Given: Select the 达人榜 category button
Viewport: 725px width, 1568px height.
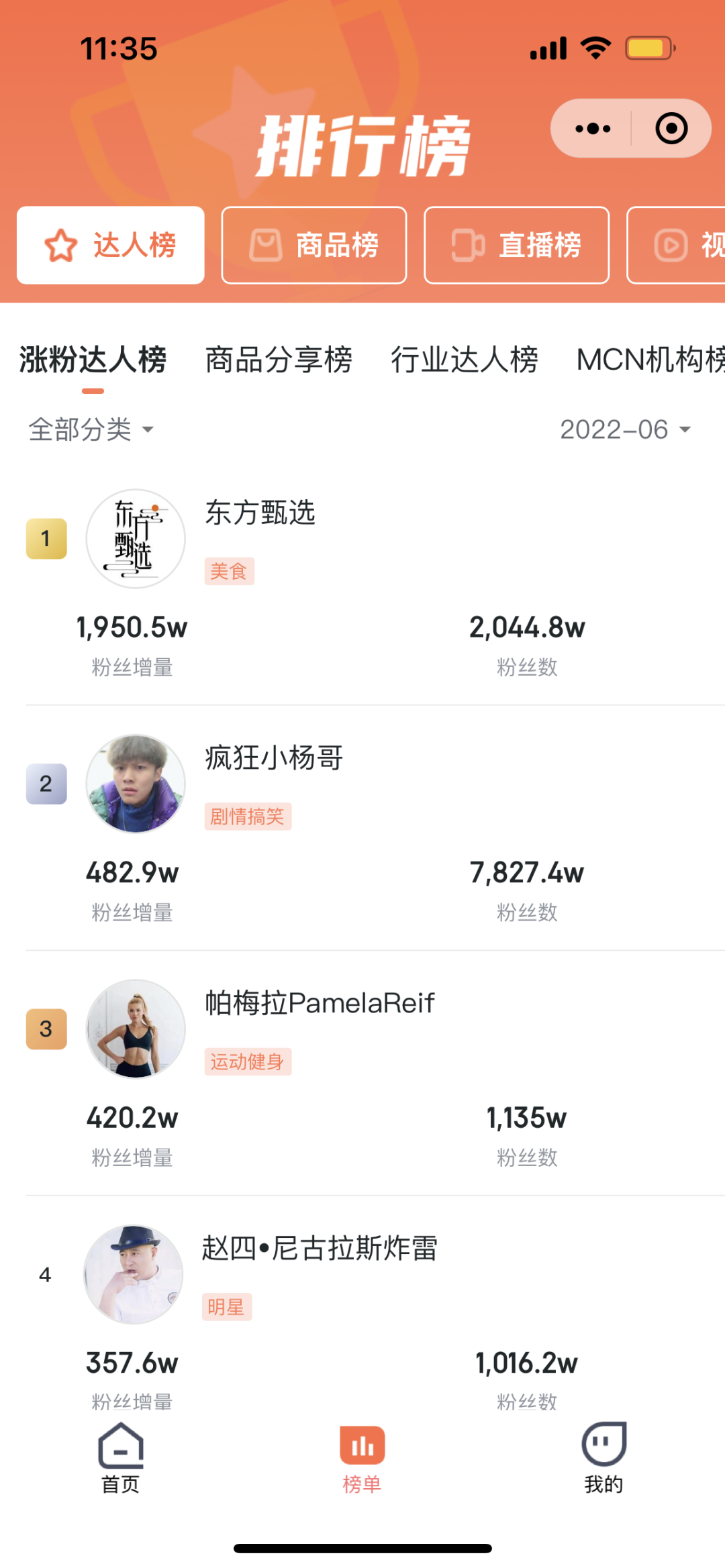Looking at the screenshot, I should click(x=111, y=245).
